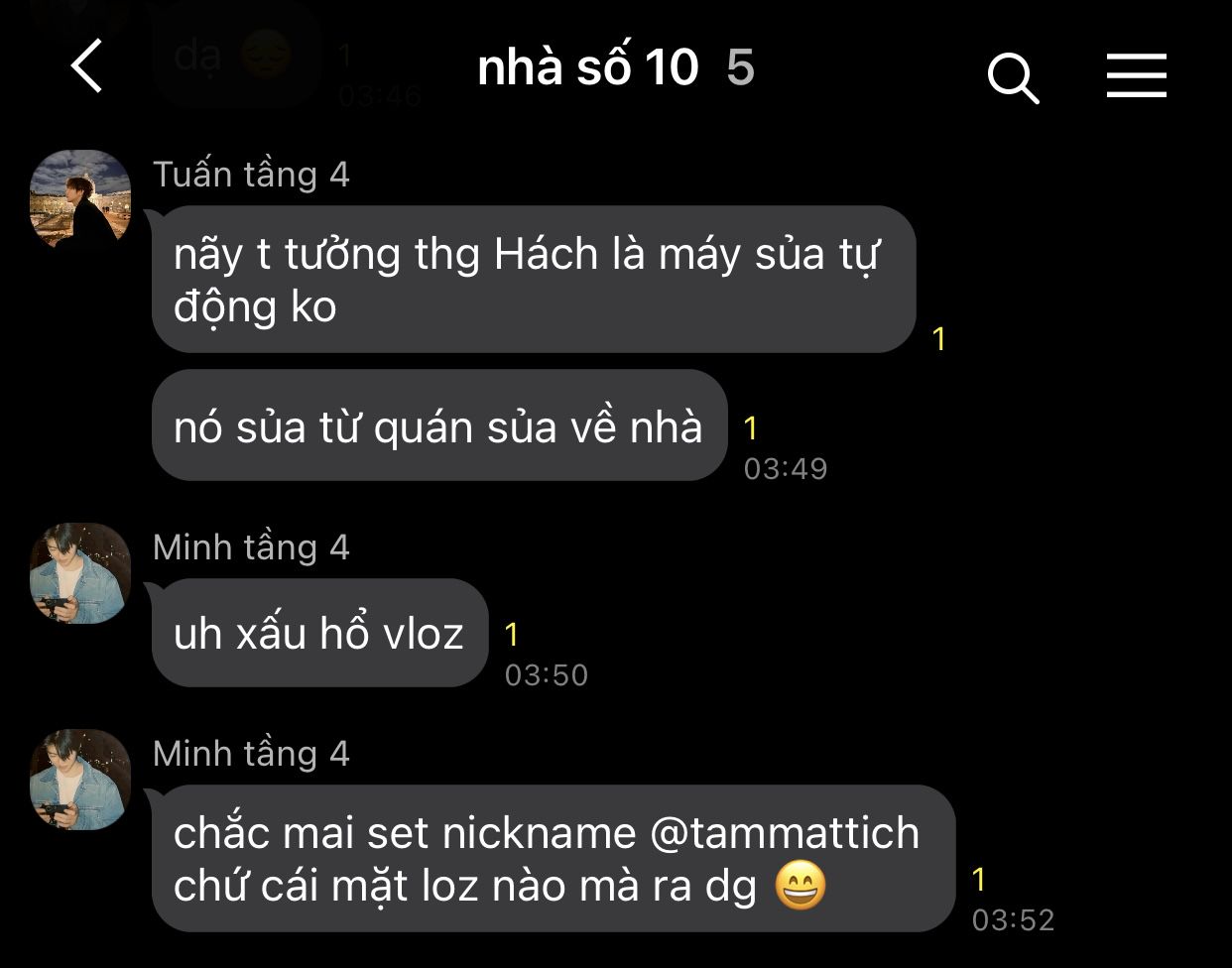Open the chat room hamburger menu

(1136, 75)
